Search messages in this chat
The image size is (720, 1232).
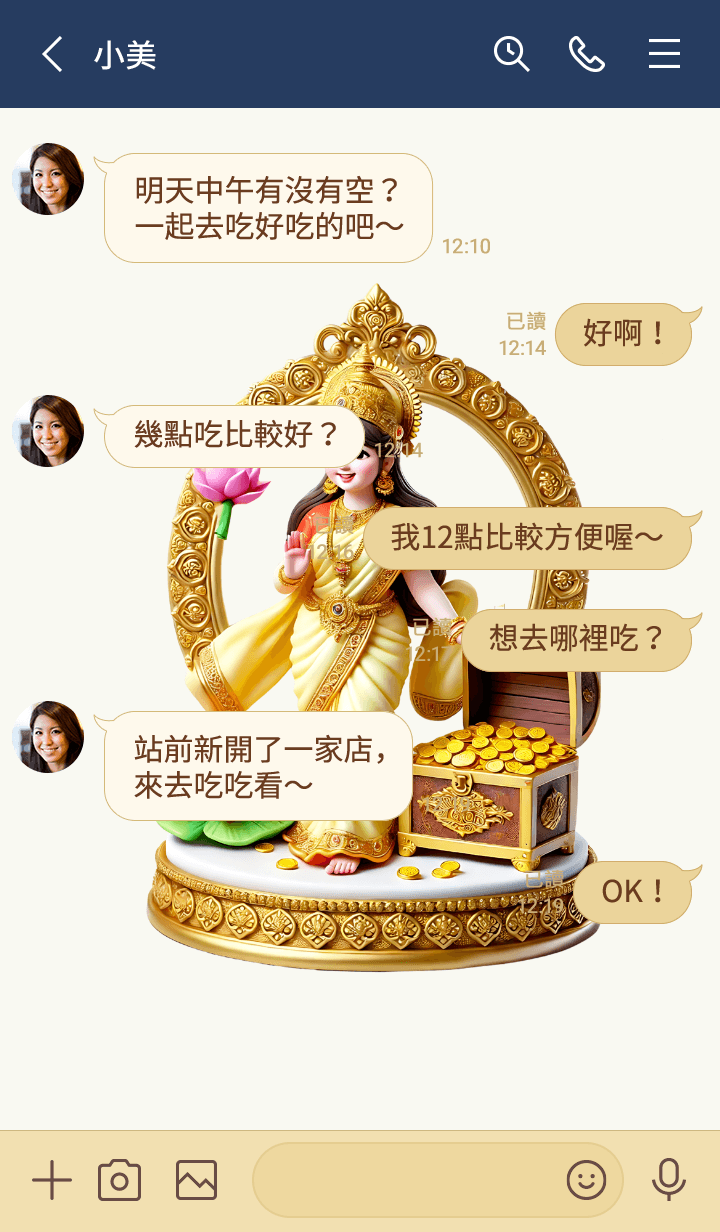point(511,54)
